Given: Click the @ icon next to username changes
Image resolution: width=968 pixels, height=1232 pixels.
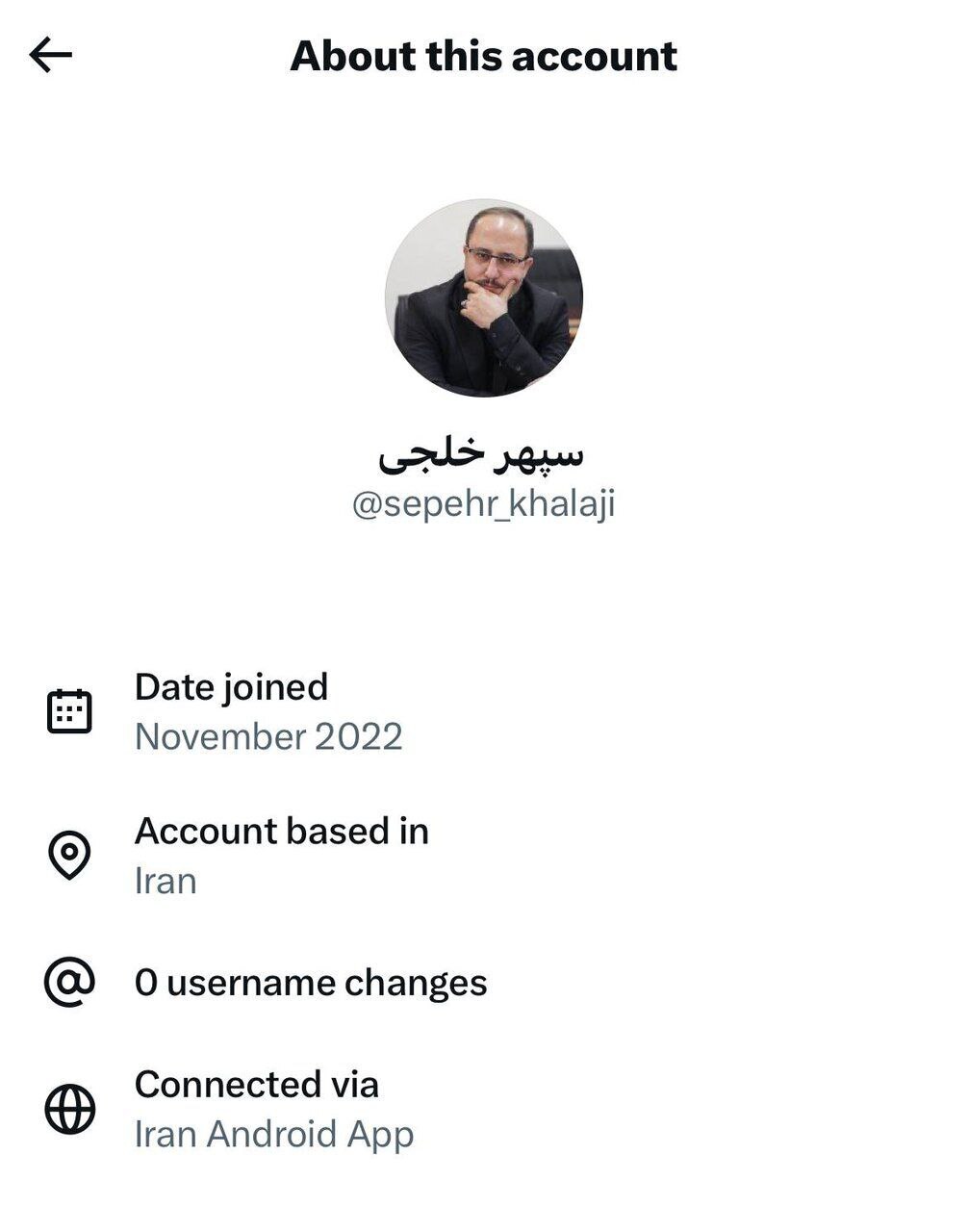Looking at the screenshot, I should point(69,983).
